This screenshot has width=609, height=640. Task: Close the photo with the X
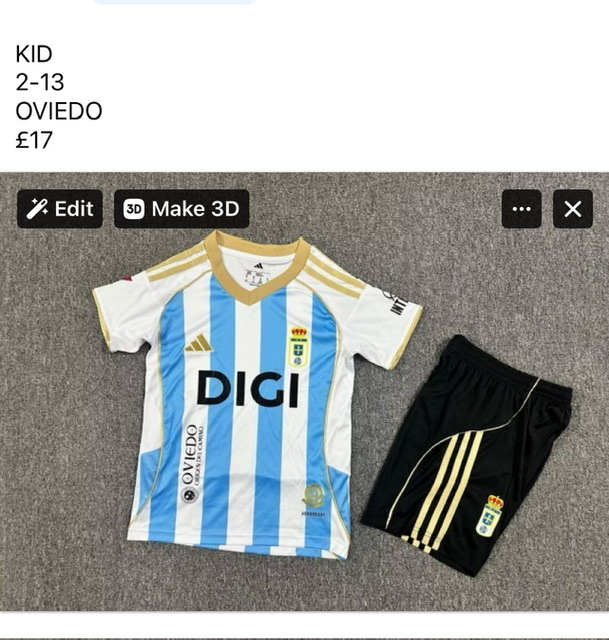point(572,209)
